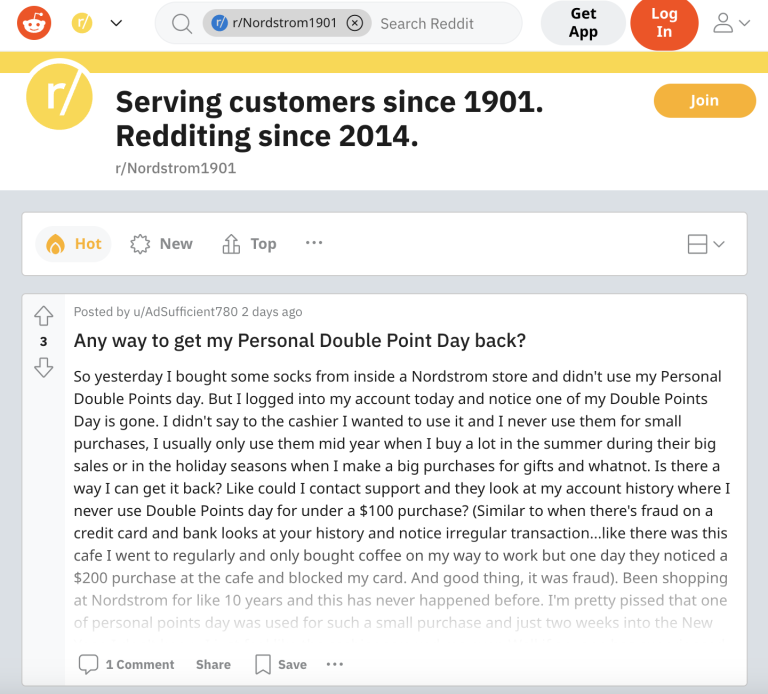Screen dimensions: 768x694
Task: Expand the community dropdown chevron
Action: point(116,23)
